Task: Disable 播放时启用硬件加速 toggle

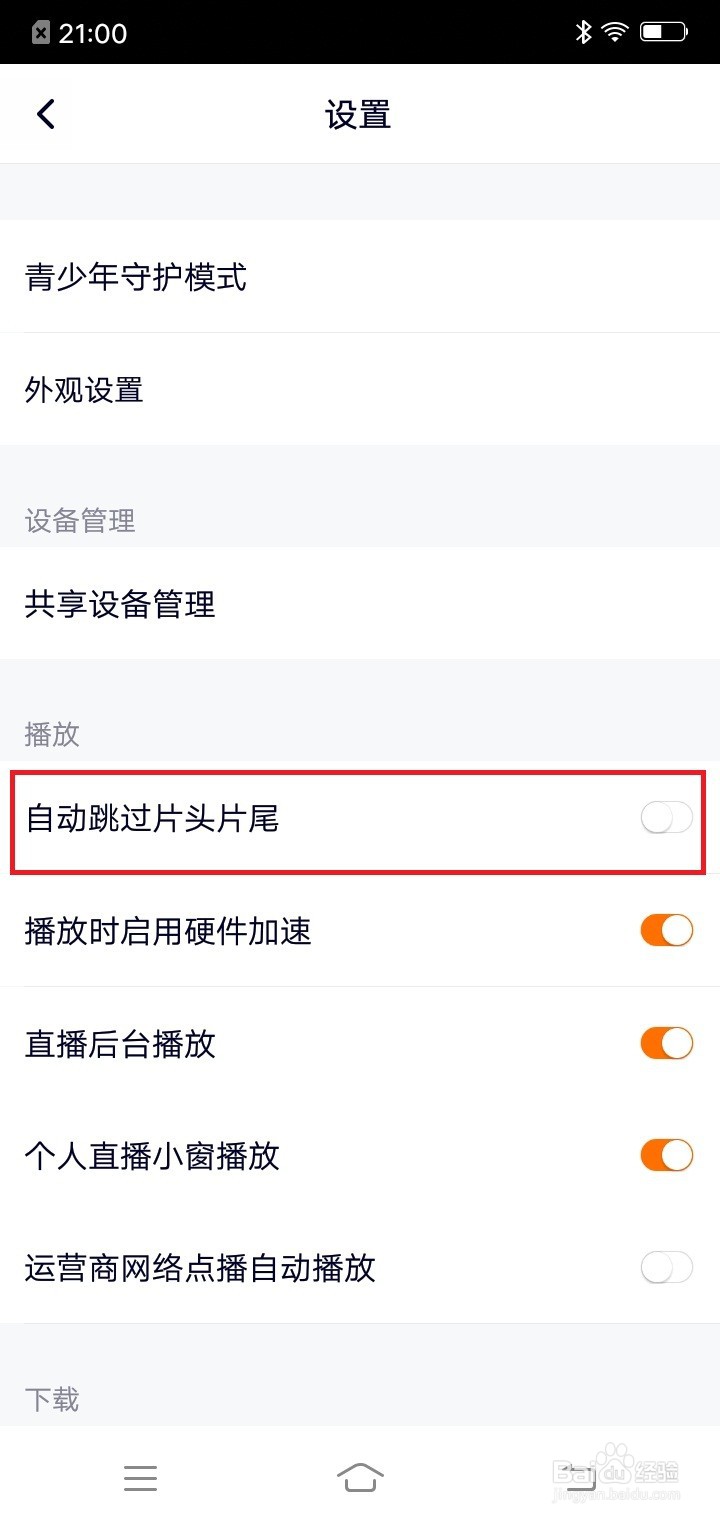Action: (x=665, y=930)
